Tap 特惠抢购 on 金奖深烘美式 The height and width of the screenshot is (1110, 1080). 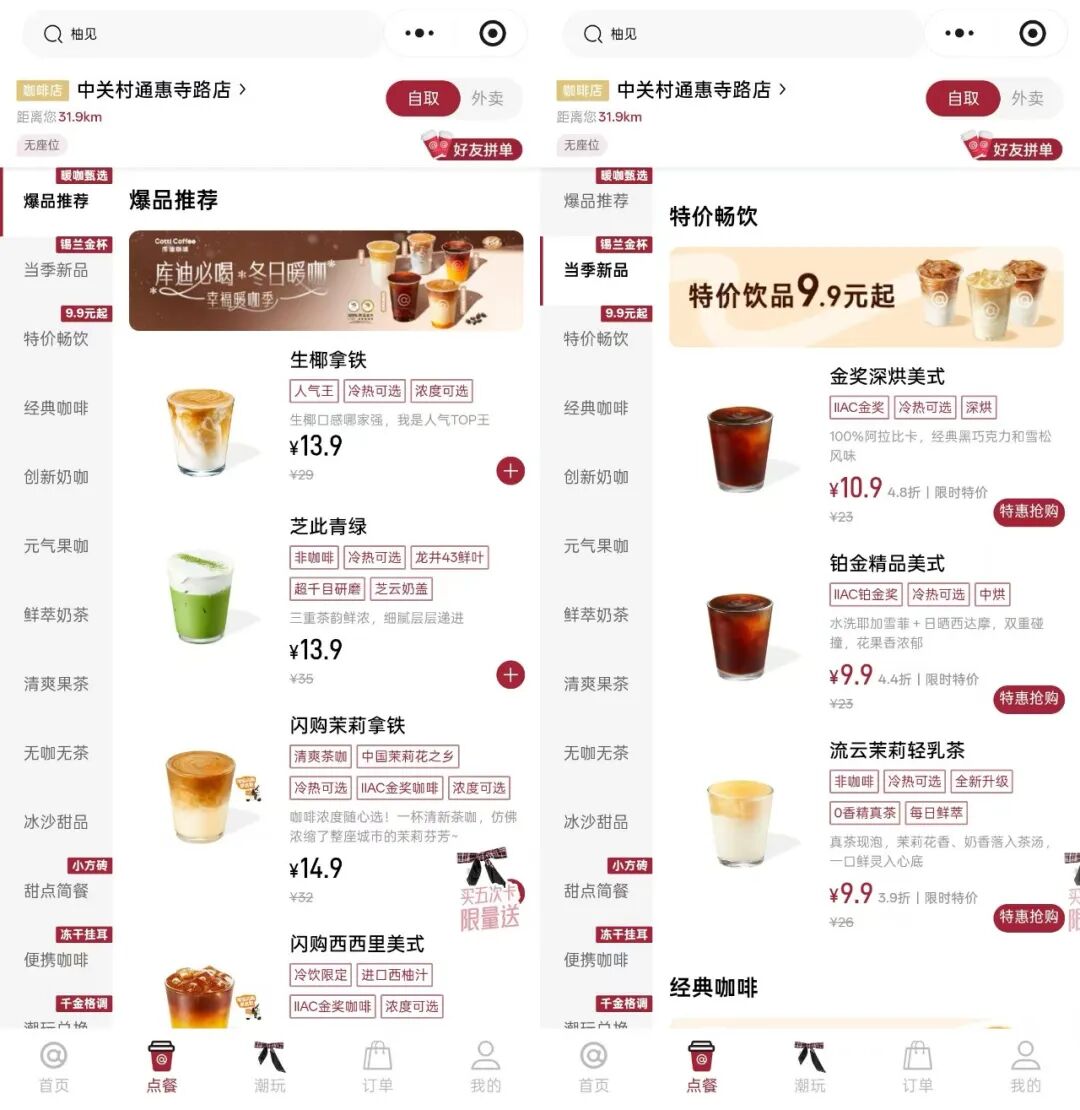[1028, 512]
